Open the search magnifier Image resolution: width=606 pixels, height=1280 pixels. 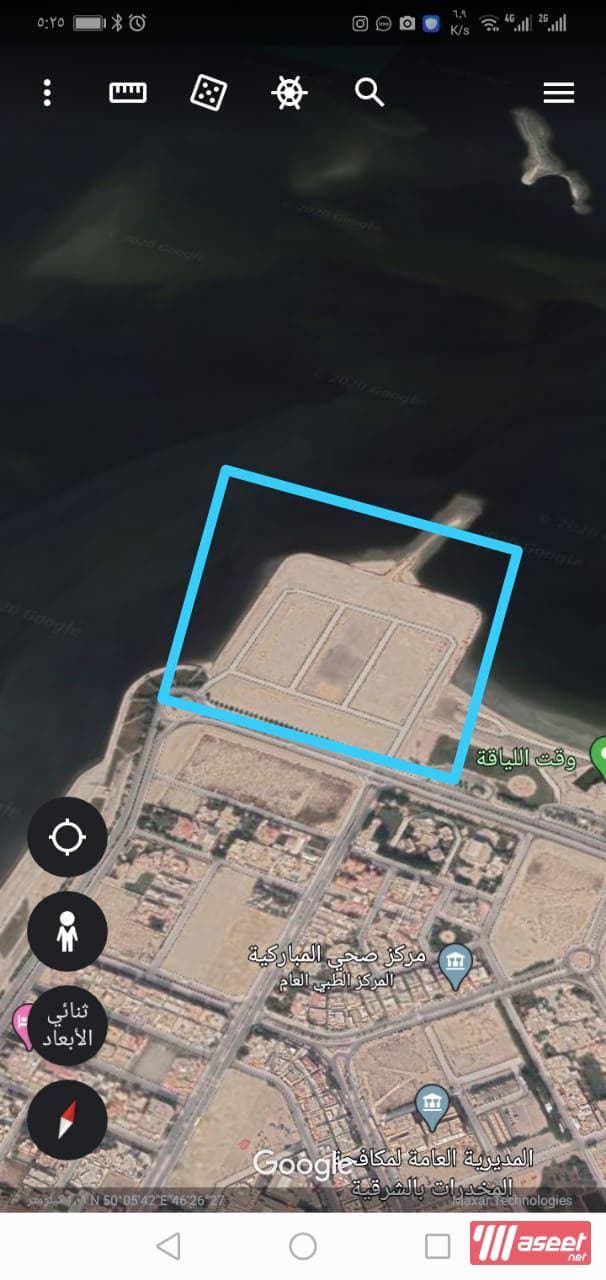pos(369,93)
